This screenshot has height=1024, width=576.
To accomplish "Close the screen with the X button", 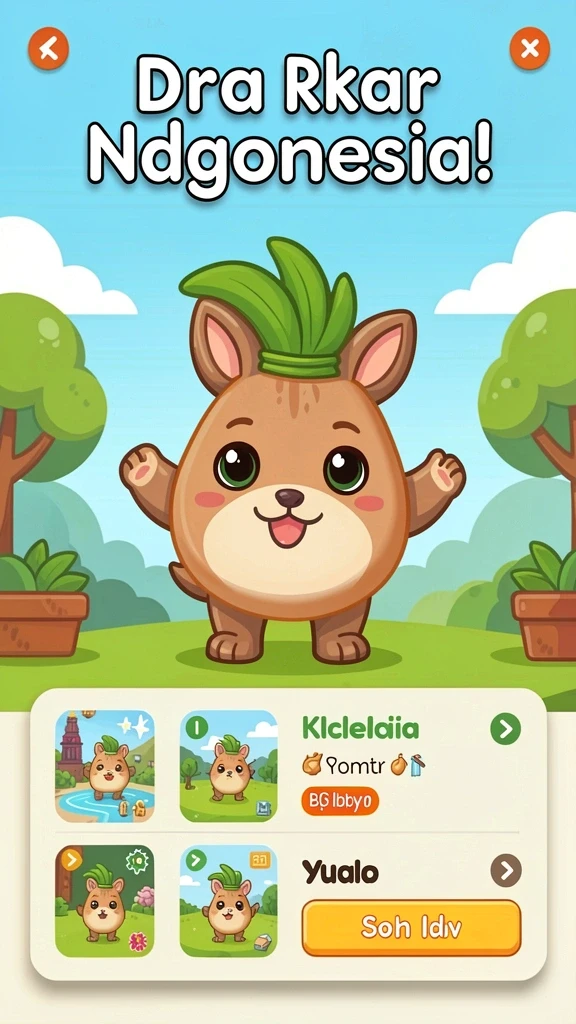I will coord(530,48).
